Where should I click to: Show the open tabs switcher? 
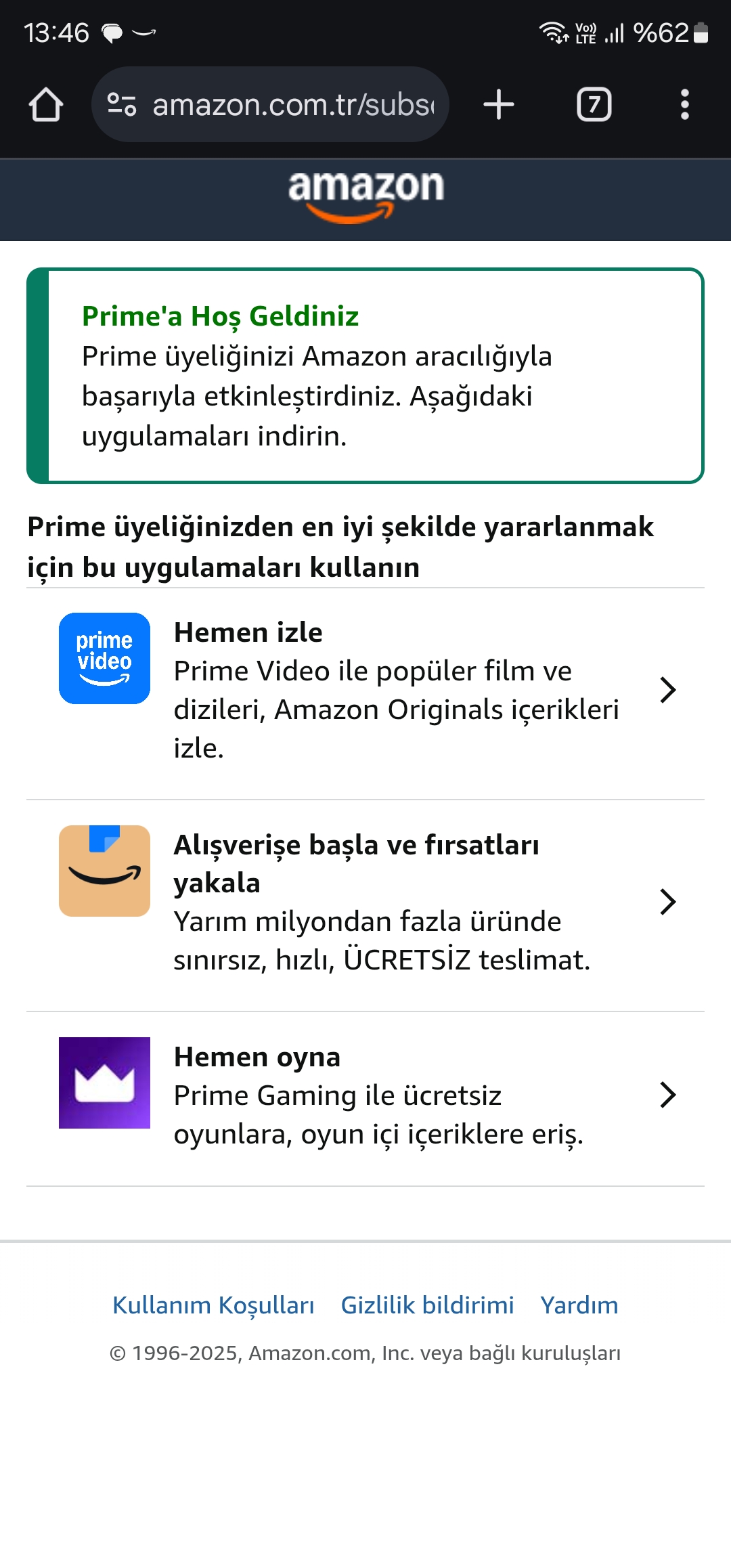(594, 105)
